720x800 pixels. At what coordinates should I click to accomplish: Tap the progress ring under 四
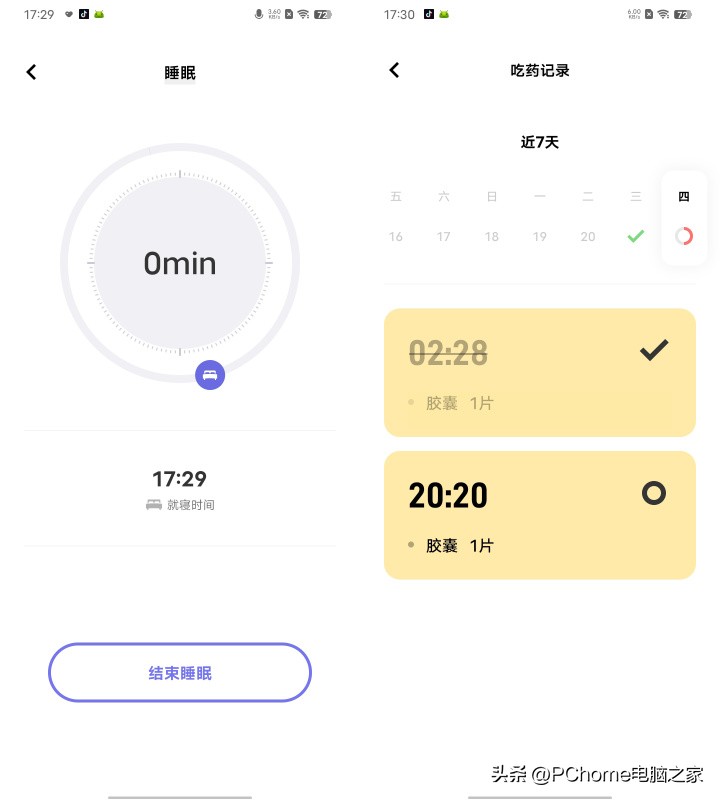[x=683, y=237]
